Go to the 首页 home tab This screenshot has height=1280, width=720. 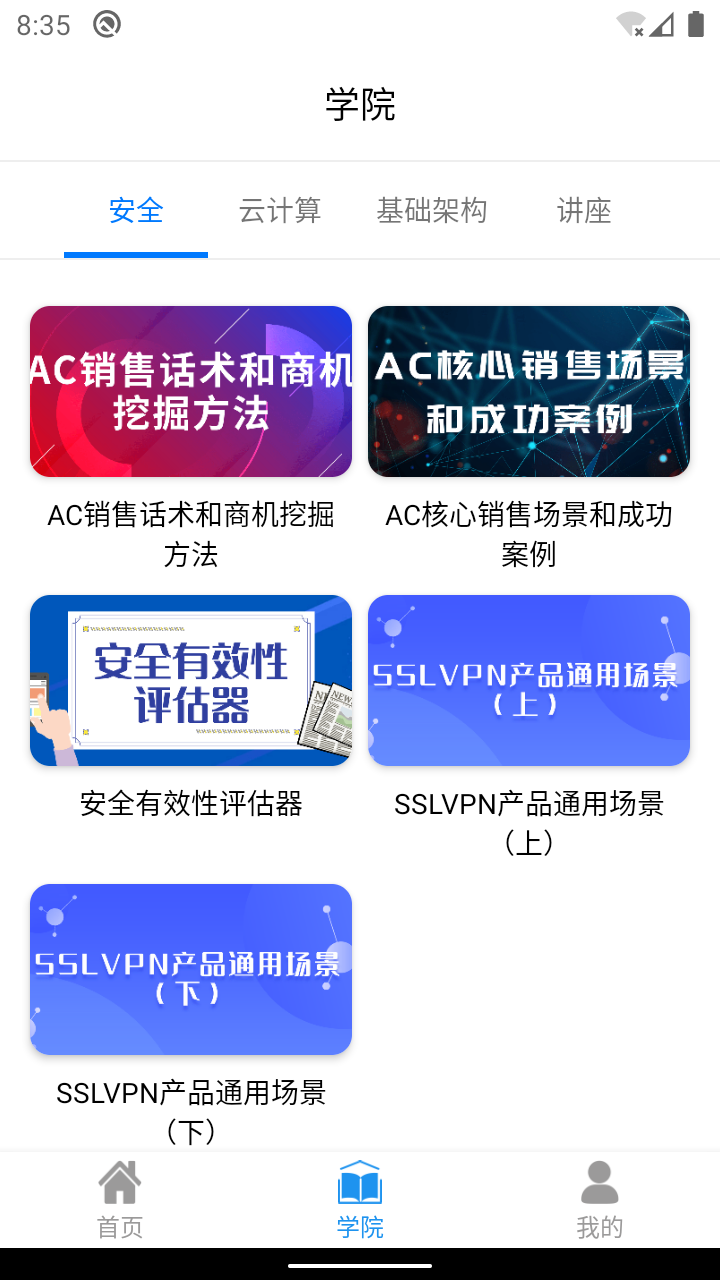click(x=120, y=1200)
